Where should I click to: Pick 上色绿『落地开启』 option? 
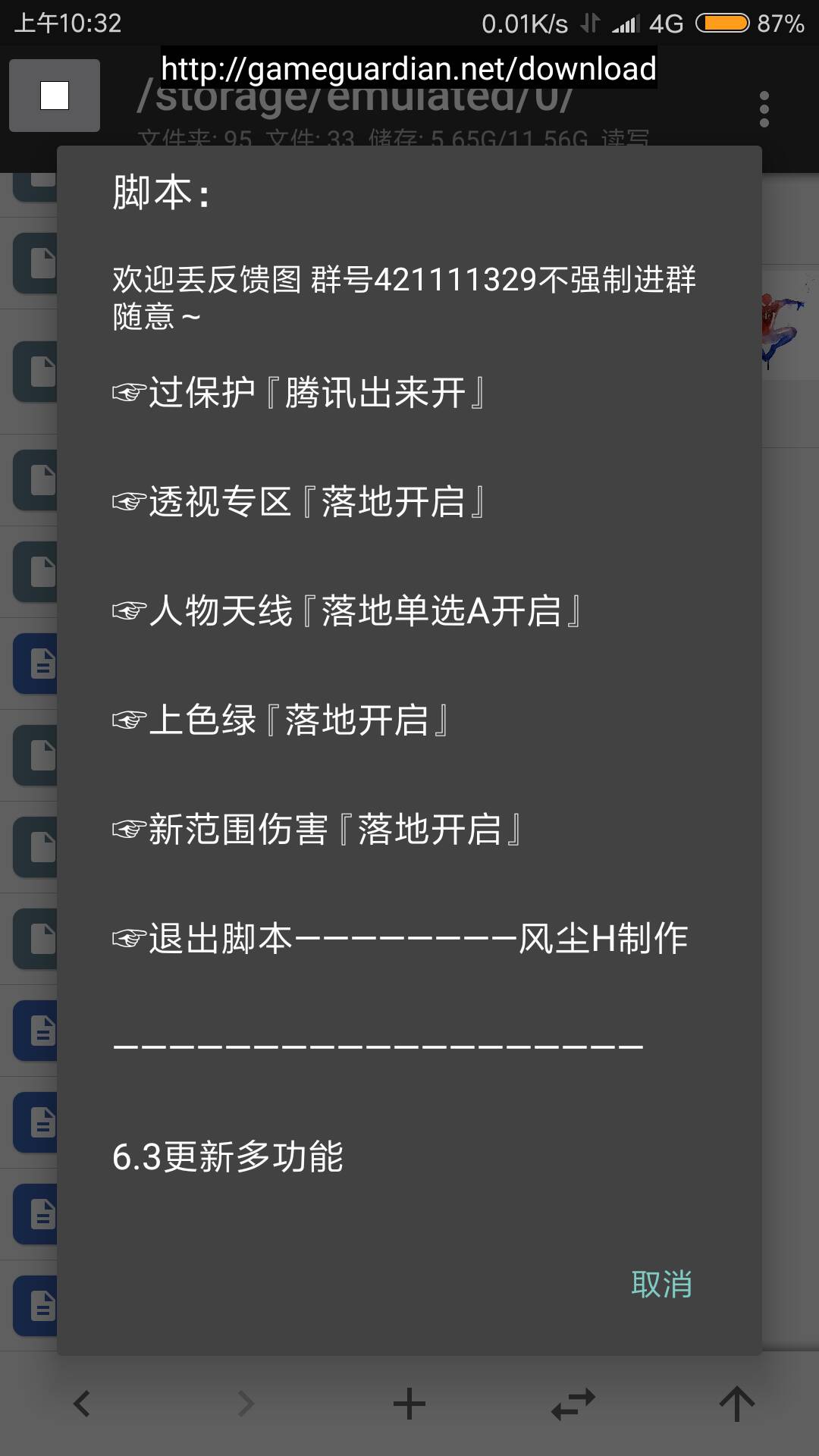[281, 720]
